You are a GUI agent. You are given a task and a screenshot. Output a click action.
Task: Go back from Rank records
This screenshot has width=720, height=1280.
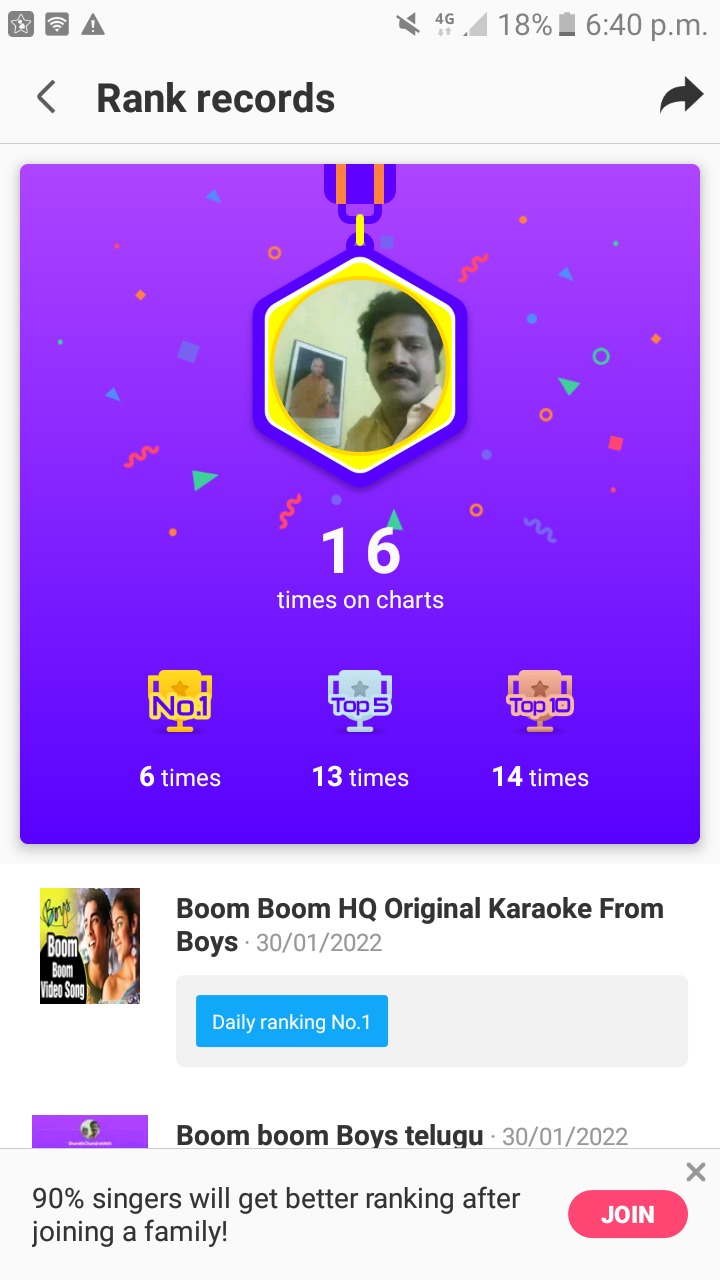46,98
